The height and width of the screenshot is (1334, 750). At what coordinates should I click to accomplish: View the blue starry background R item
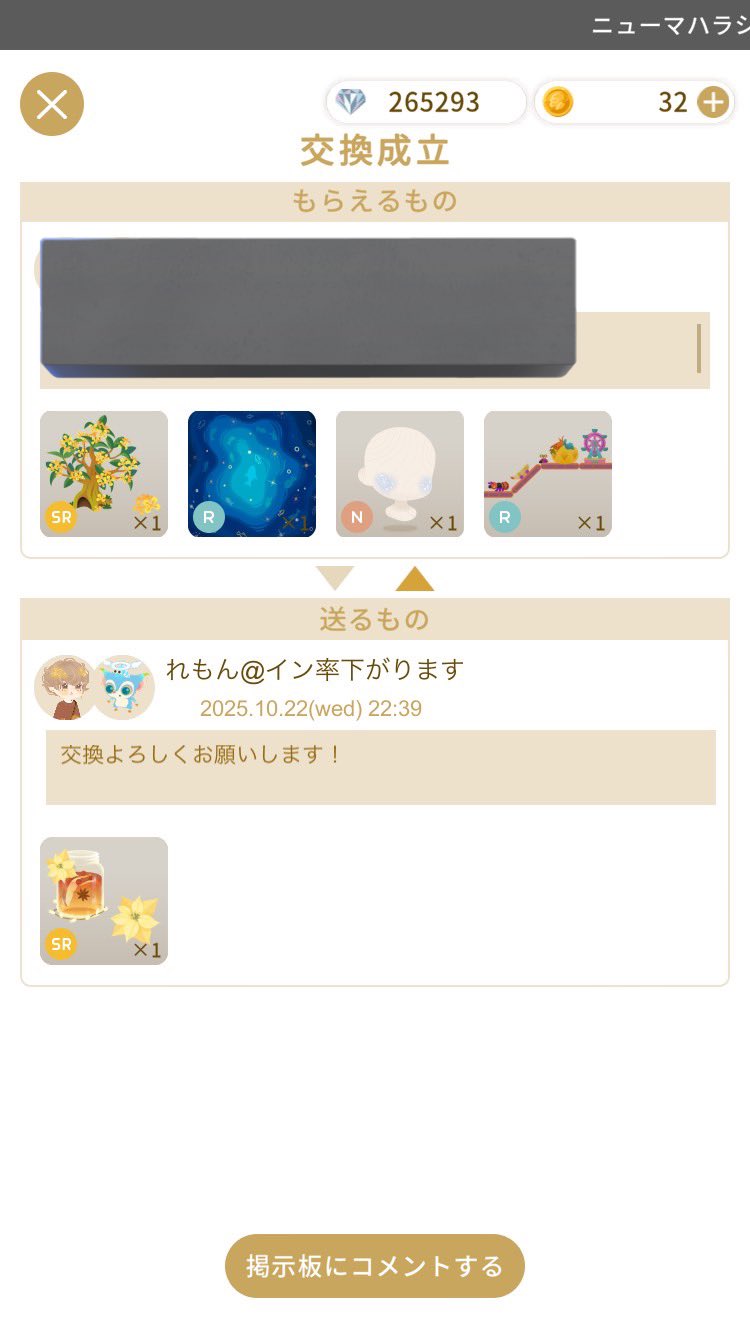pyautogui.click(x=252, y=474)
